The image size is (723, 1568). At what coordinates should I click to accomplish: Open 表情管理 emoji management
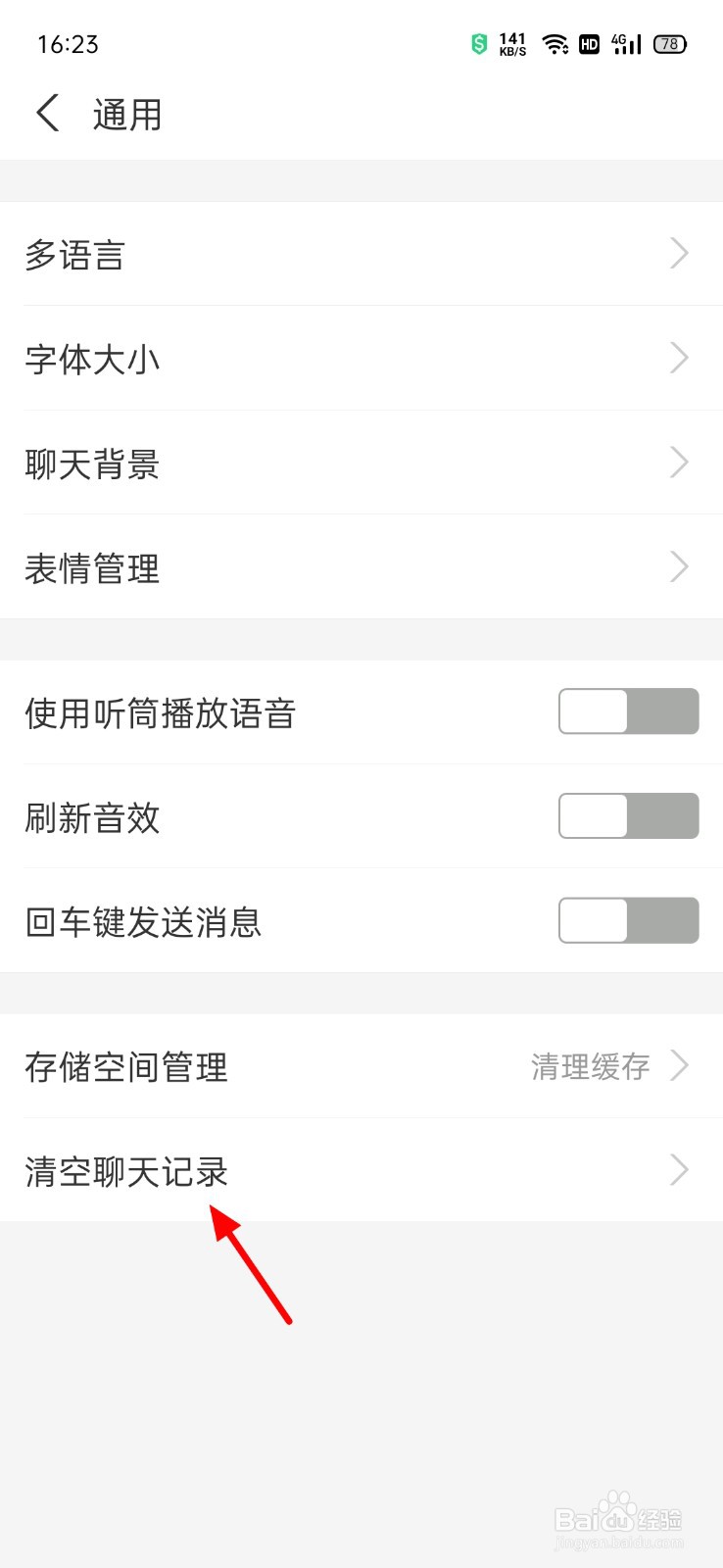(361, 566)
